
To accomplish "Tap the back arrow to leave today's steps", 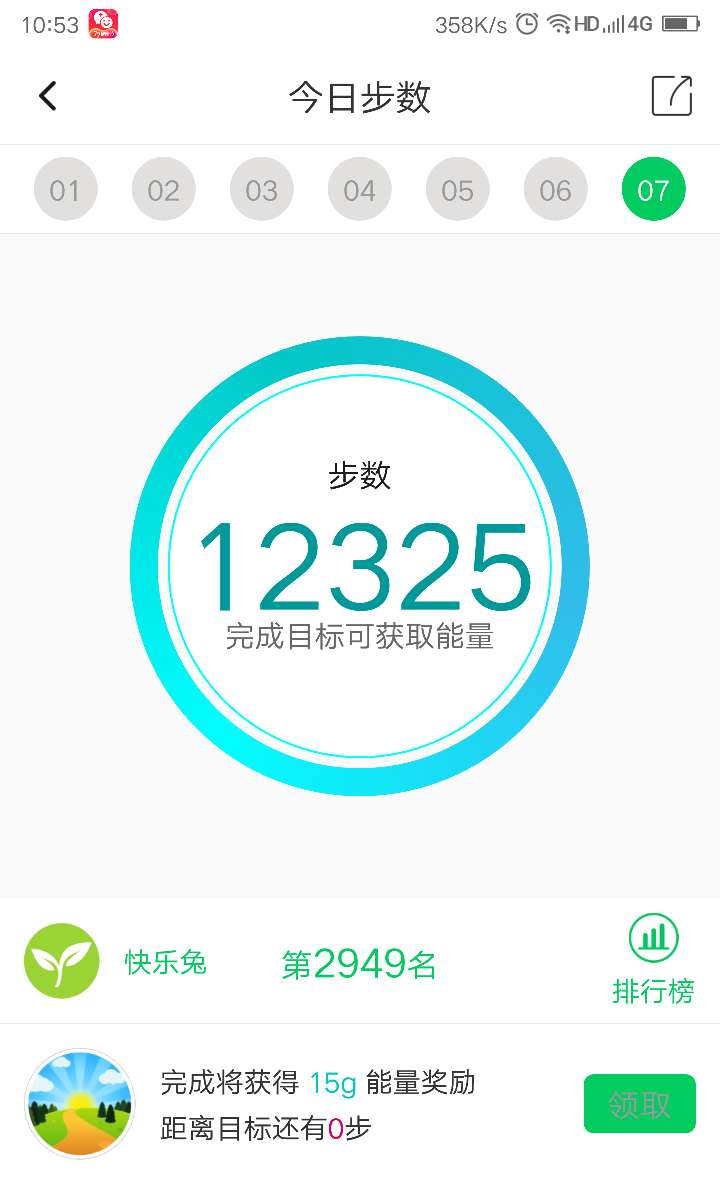I will tap(47, 95).
